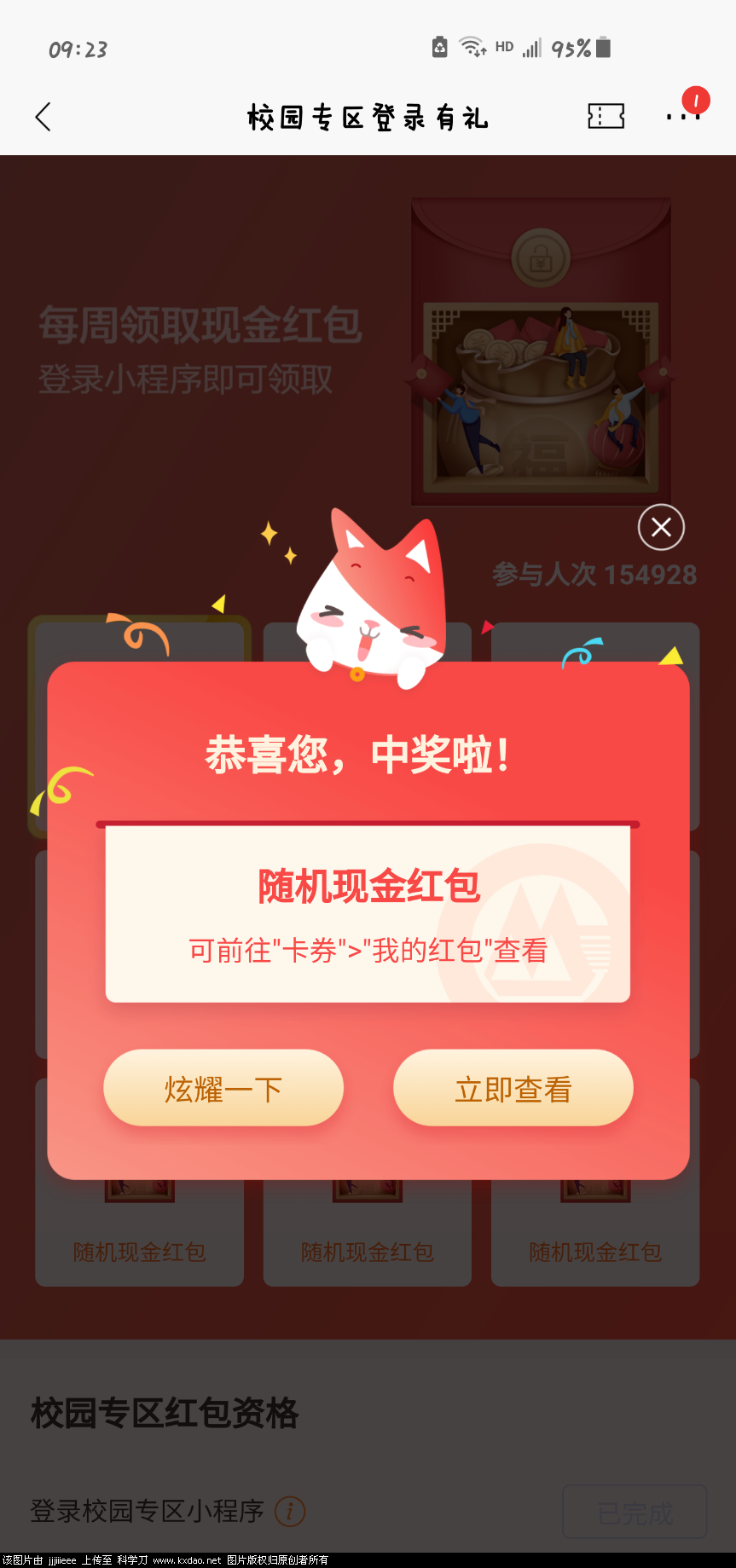Tap the 已完成 completed button

point(635,1511)
